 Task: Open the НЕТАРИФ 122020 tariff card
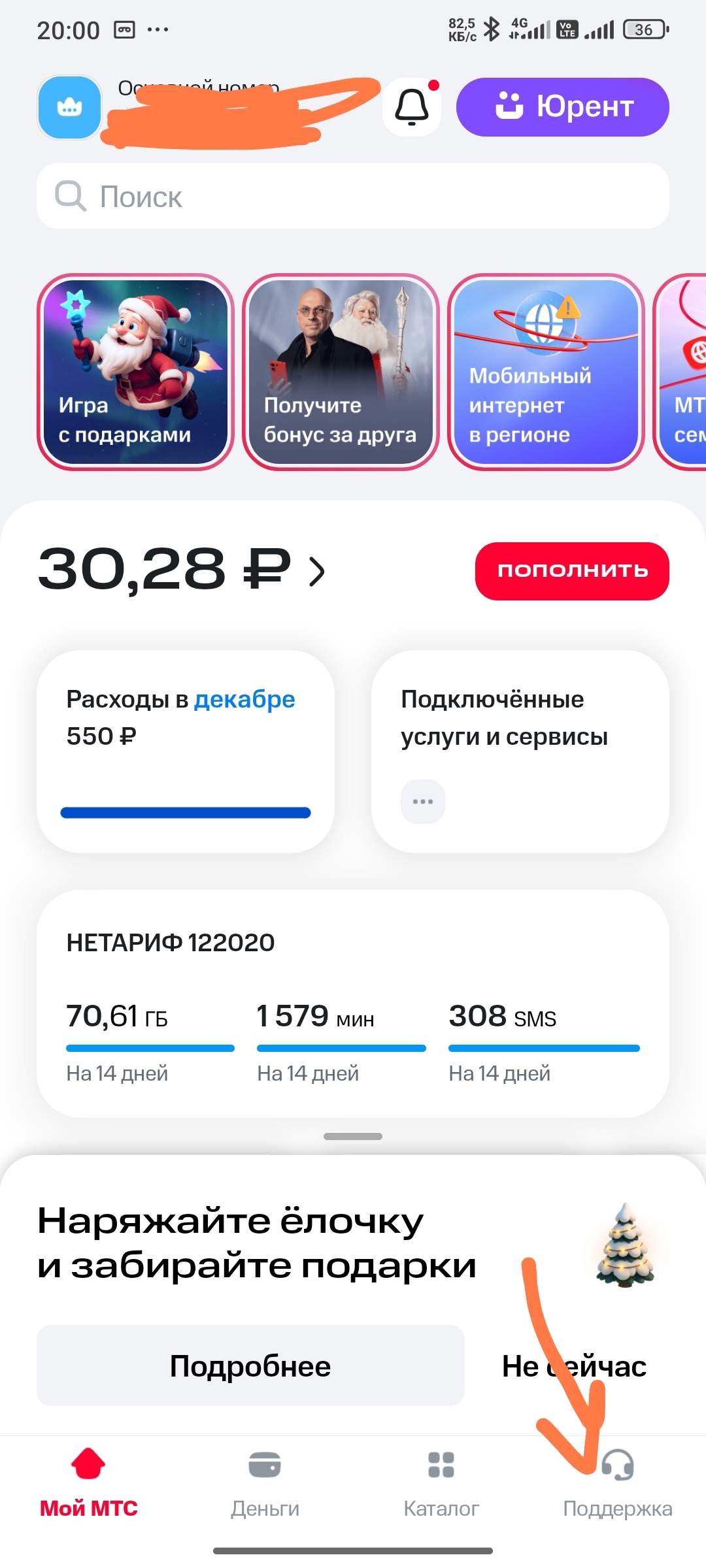tap(353, 1003)
